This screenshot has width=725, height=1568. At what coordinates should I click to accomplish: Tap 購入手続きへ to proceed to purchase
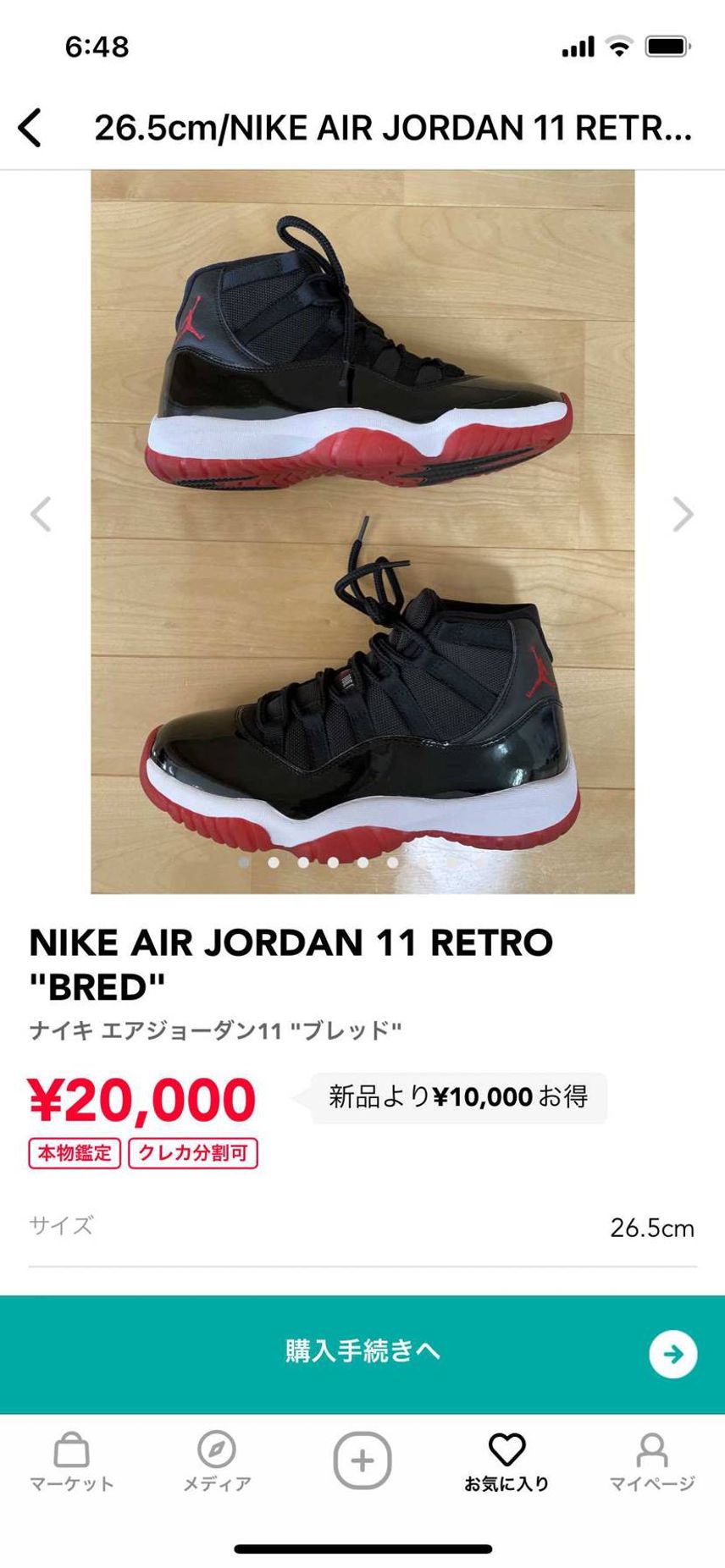(x=362, y=1354)
